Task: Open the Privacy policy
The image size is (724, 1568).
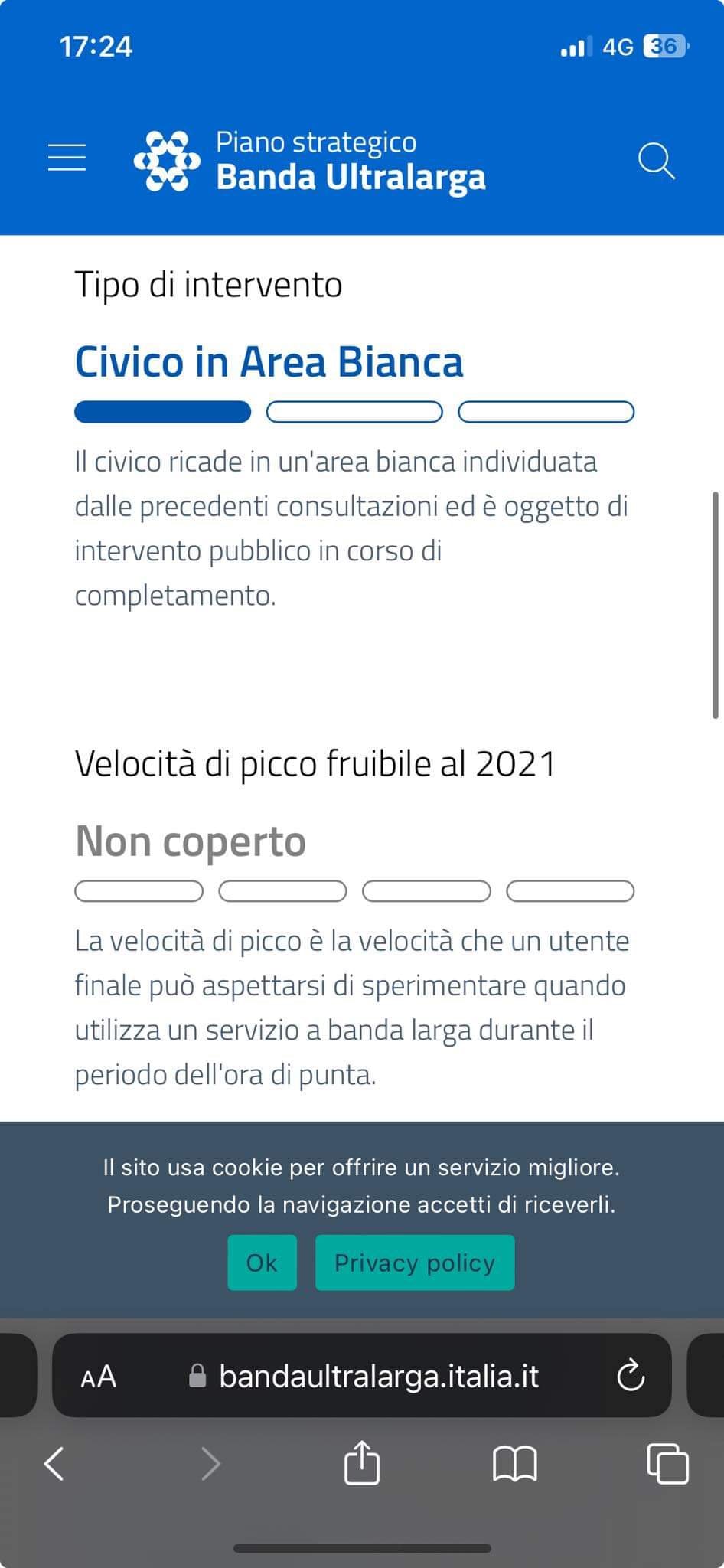Action: click(x=415, y=1263)
